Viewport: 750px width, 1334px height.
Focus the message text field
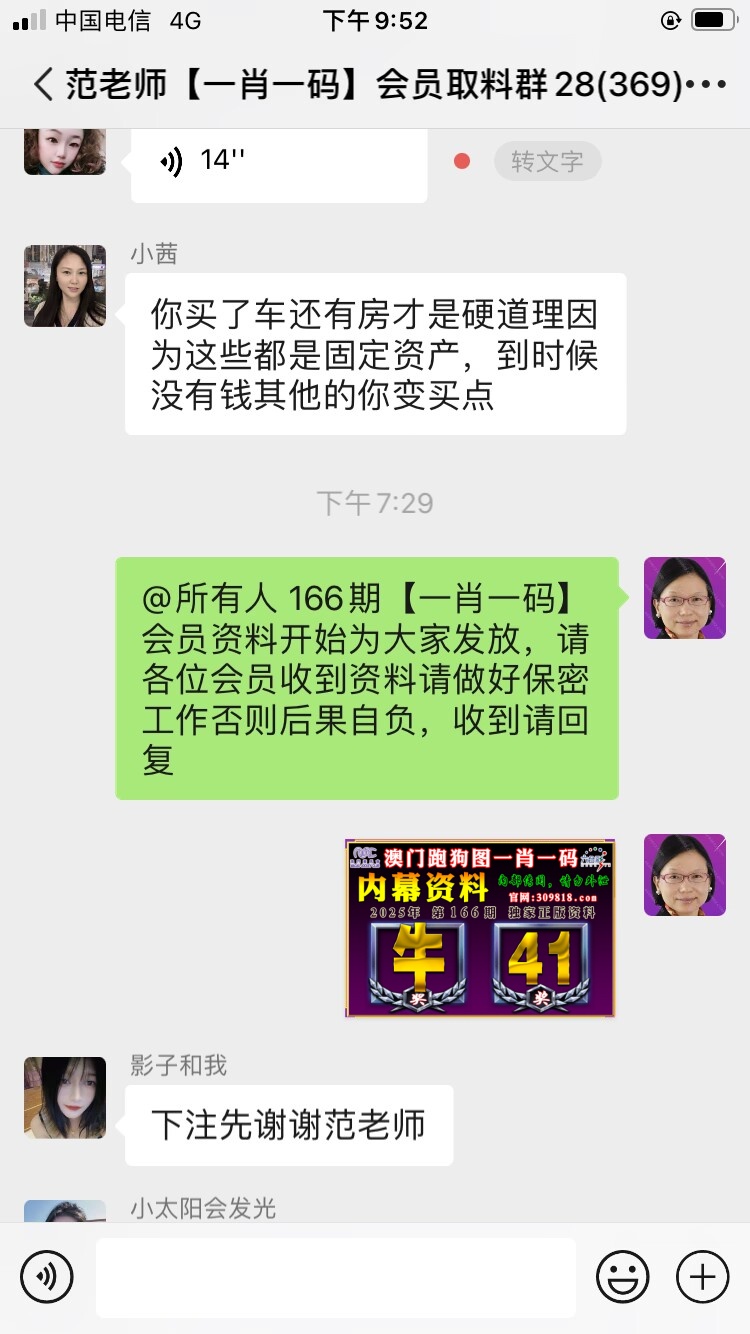(x=335, y=1277)
